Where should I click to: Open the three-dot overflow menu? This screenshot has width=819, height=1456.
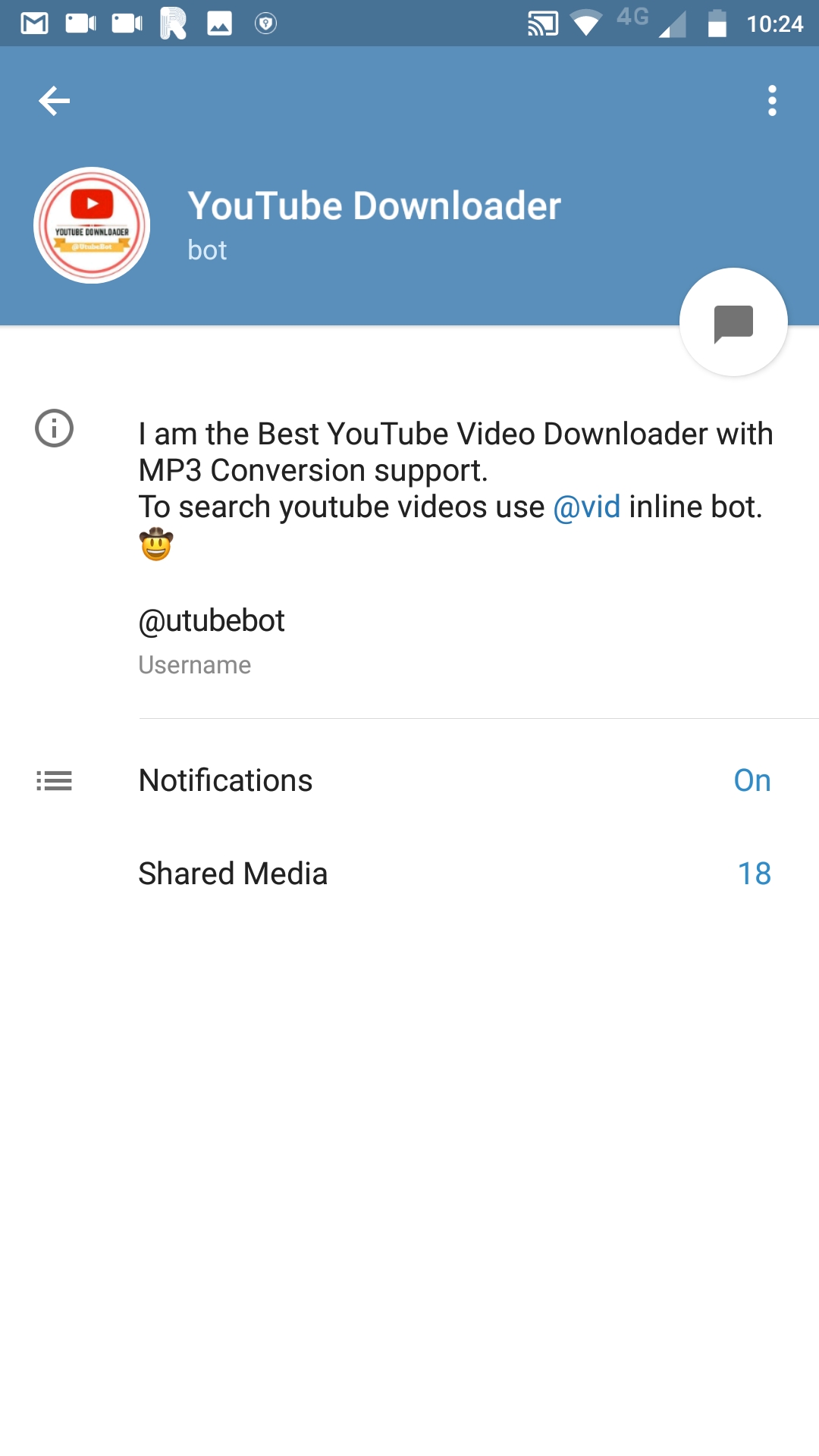coord(772,101)
